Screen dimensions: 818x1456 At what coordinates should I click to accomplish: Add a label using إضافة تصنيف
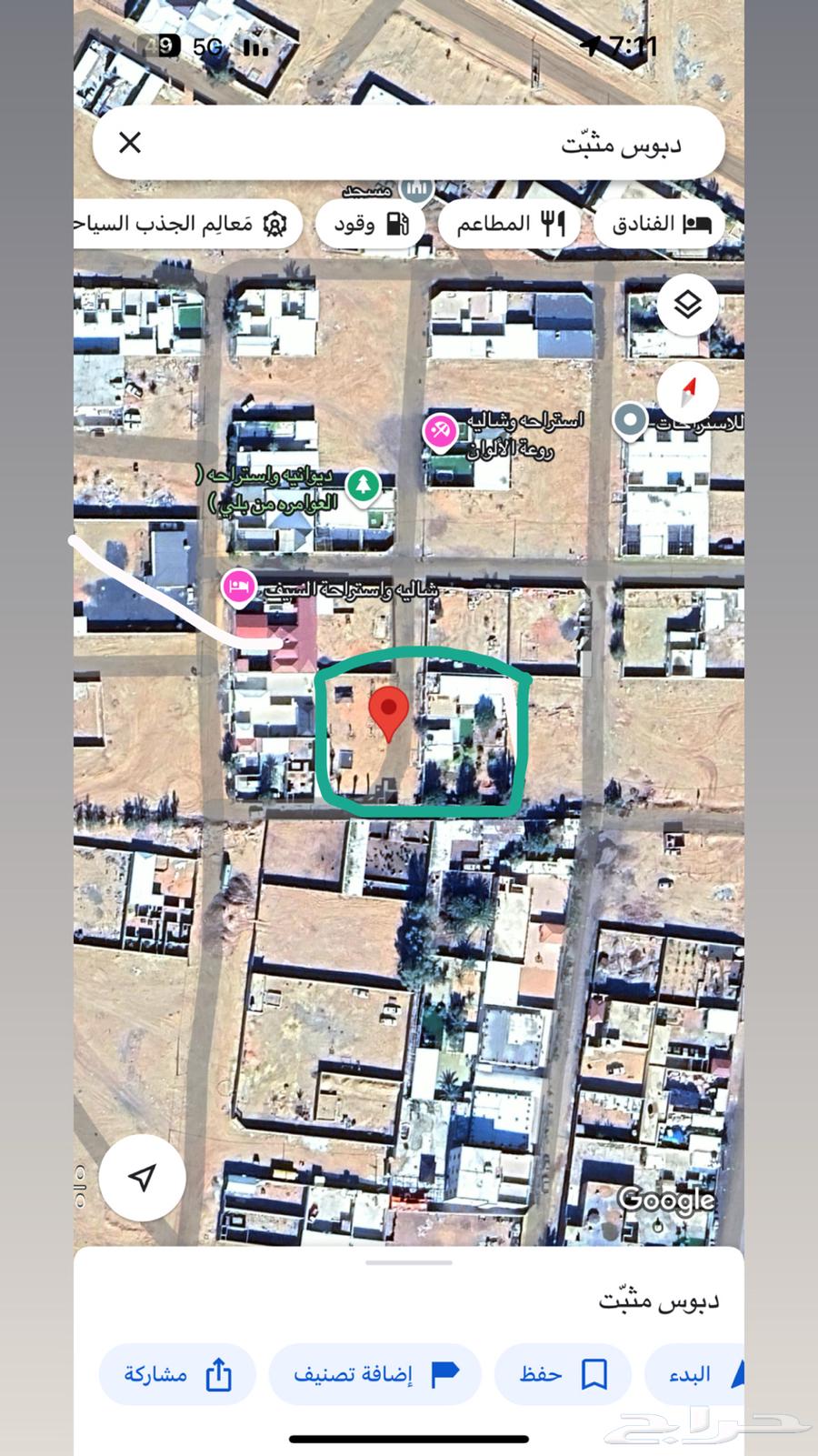click(x=374, y=1374)
